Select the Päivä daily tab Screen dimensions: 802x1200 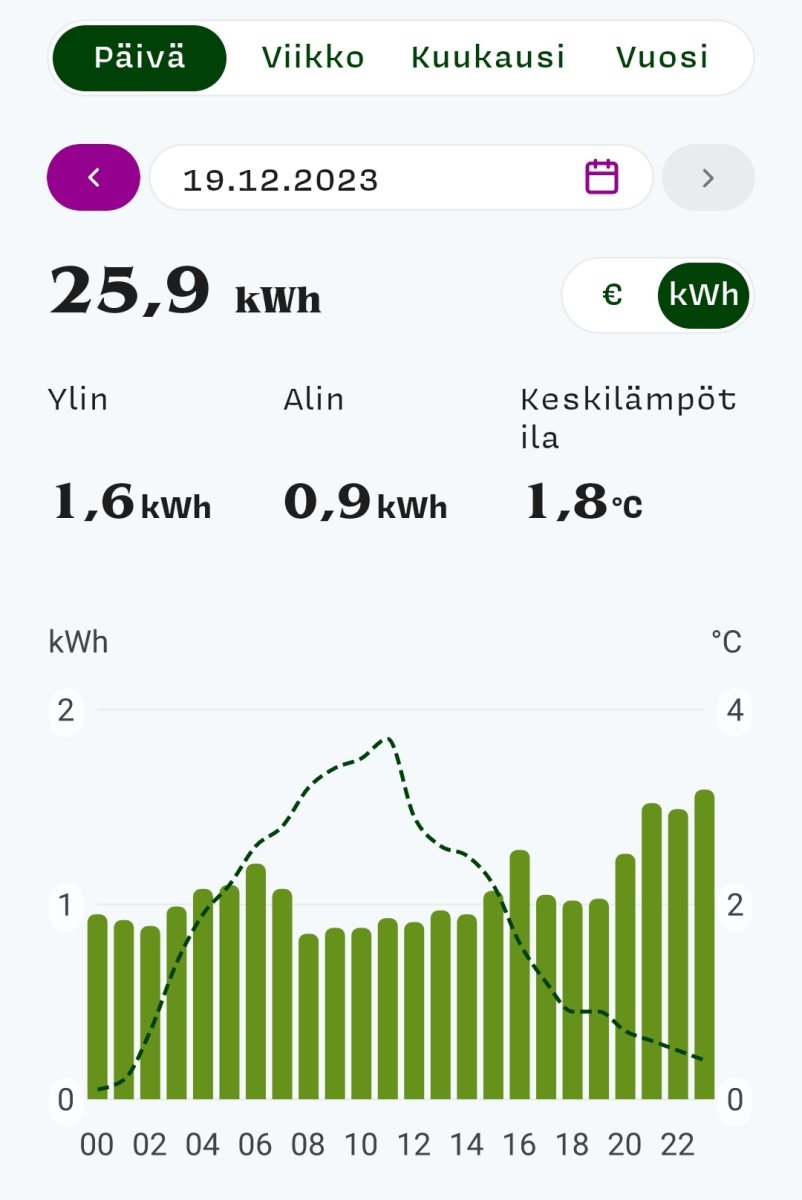140,58
